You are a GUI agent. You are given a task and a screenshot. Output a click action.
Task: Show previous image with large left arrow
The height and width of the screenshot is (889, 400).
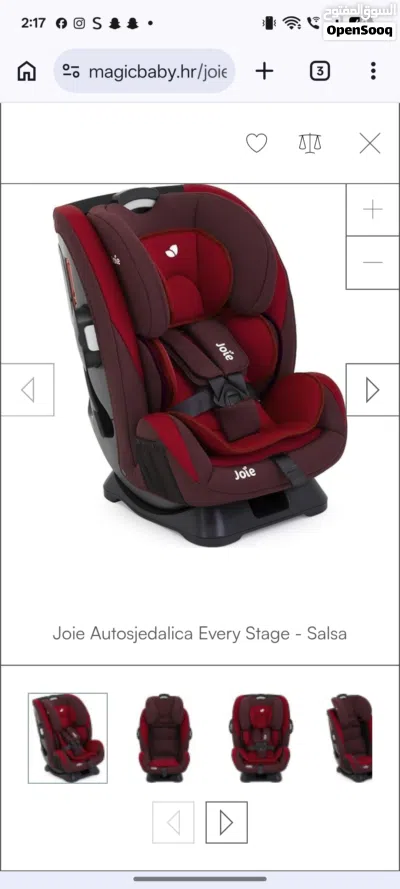pyautogui.click(x=27, y=390)
